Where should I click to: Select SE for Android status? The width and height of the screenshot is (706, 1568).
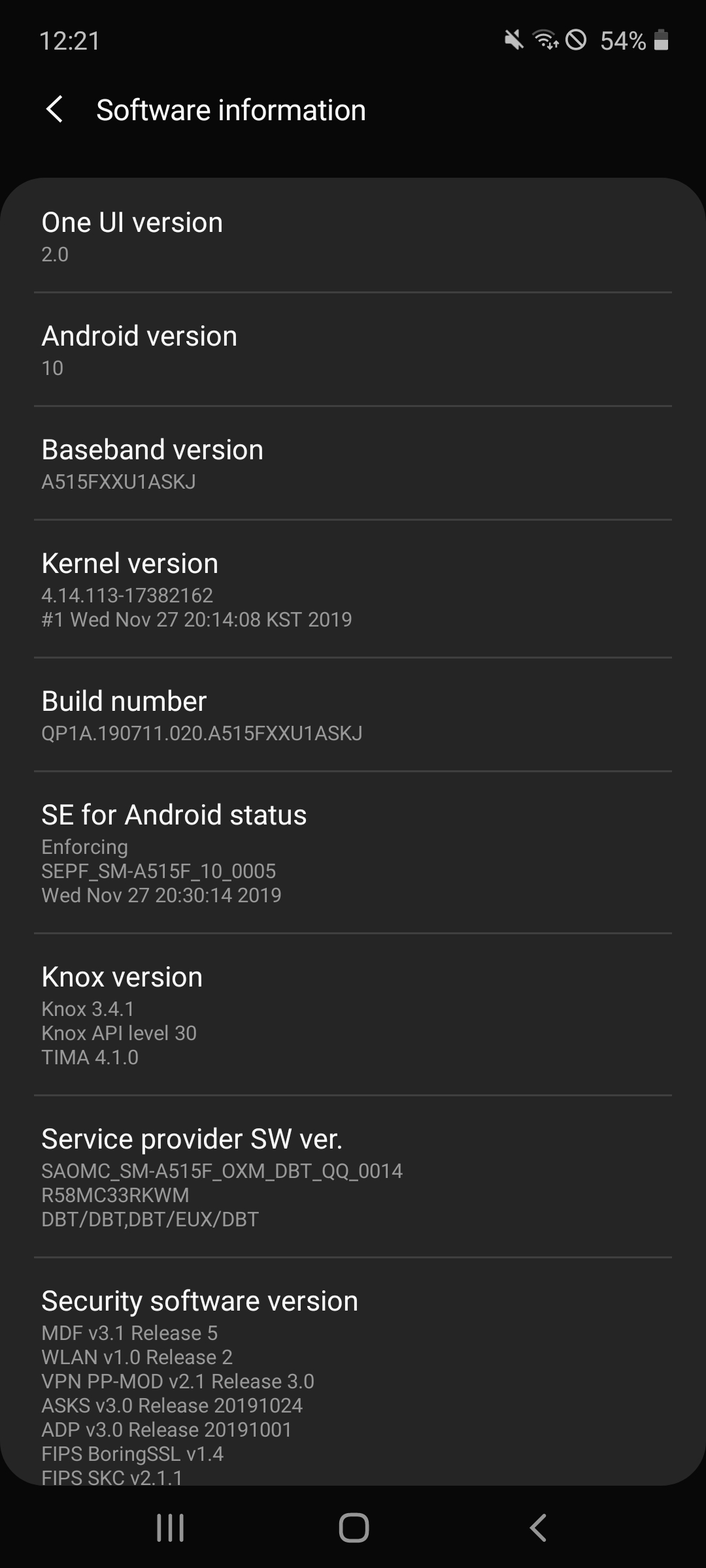[353, 853]
